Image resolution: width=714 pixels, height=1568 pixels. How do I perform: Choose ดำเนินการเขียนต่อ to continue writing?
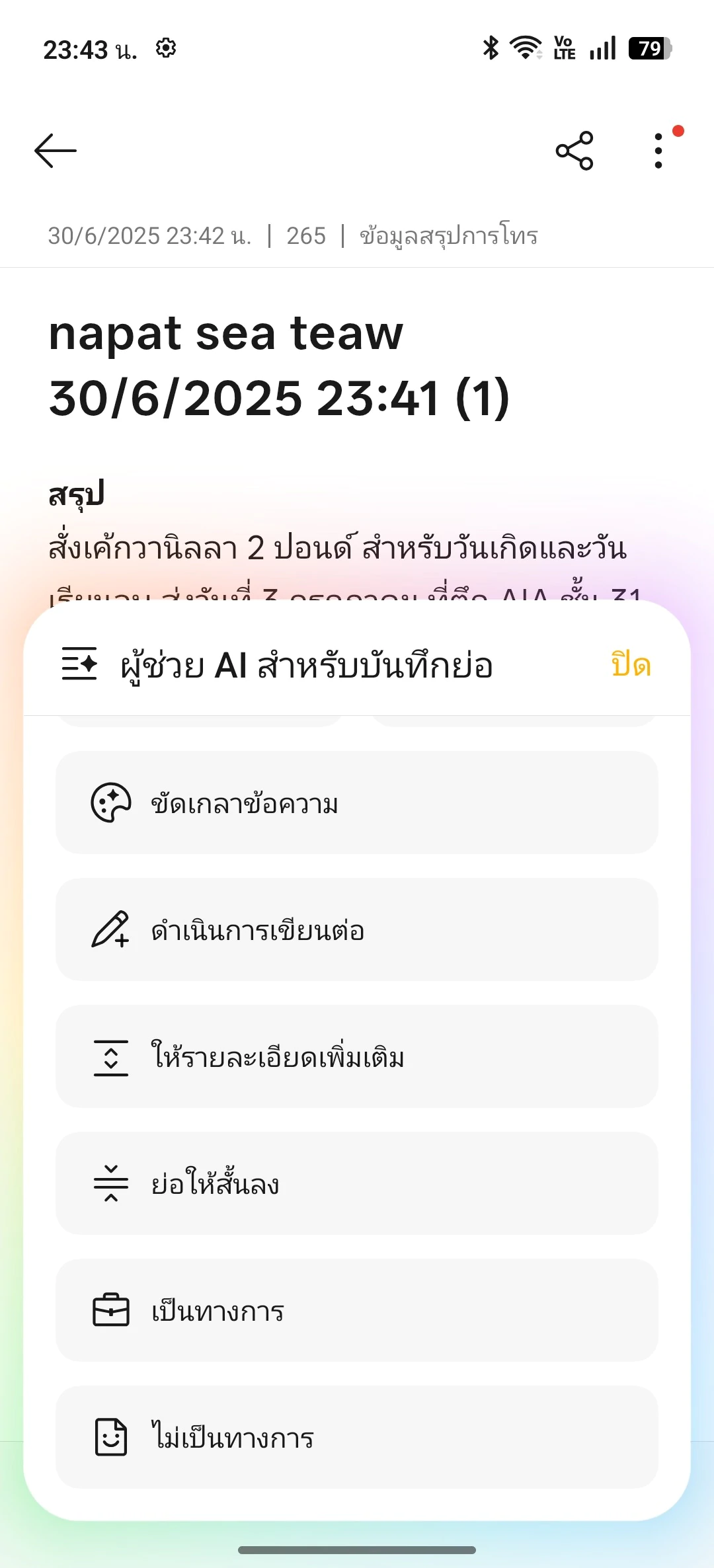pyautogui.click(x=357, y=929)
